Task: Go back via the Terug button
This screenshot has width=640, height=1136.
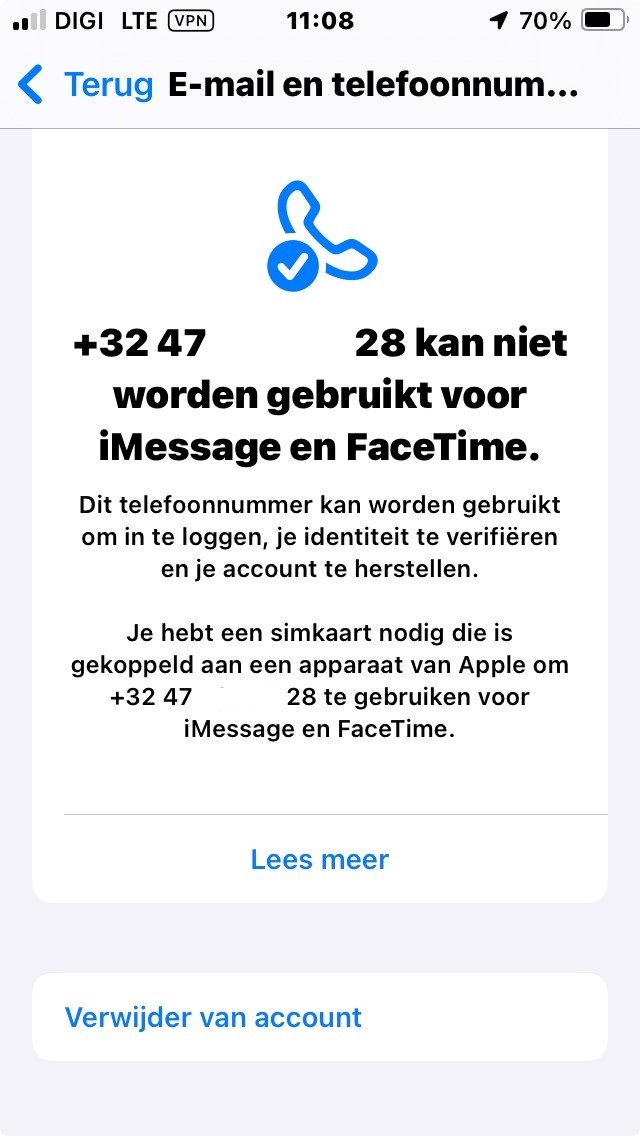Action: [x=86, y=85]
